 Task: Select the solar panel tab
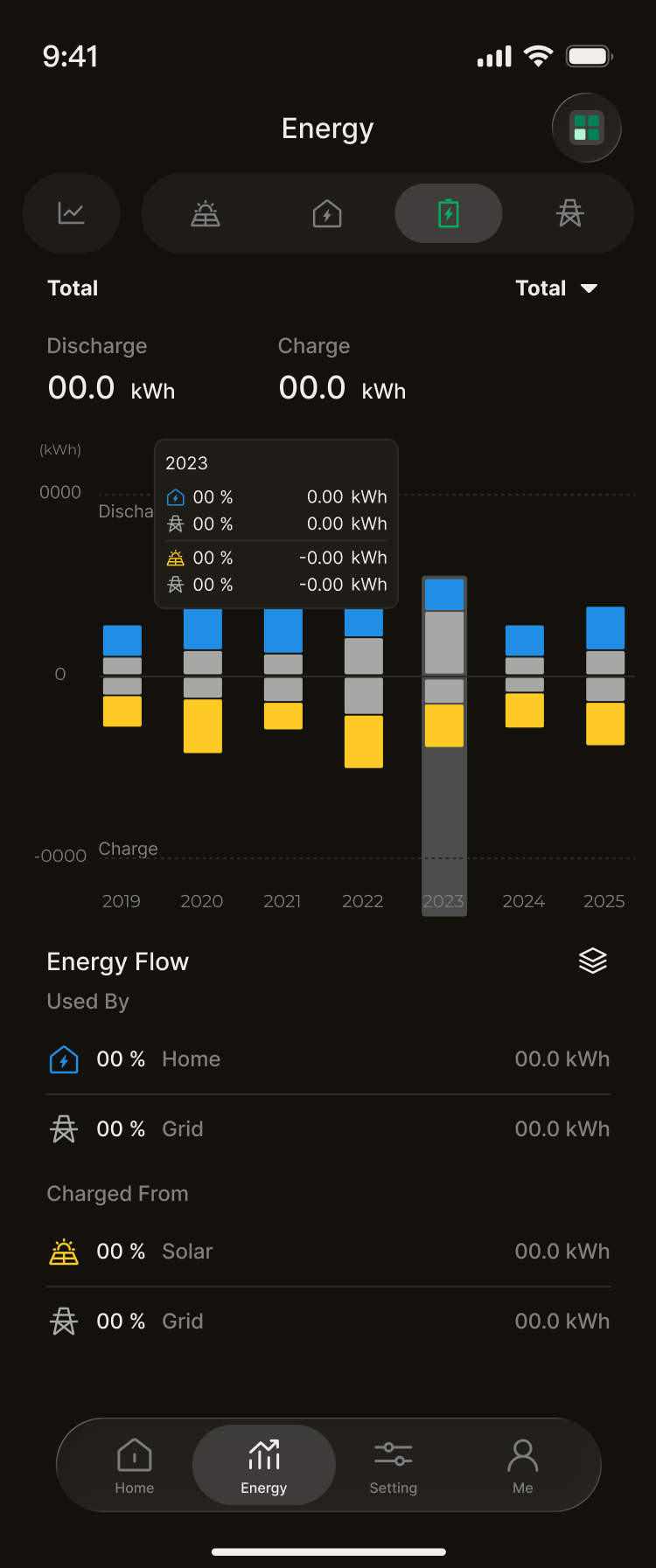coord(206,213)
